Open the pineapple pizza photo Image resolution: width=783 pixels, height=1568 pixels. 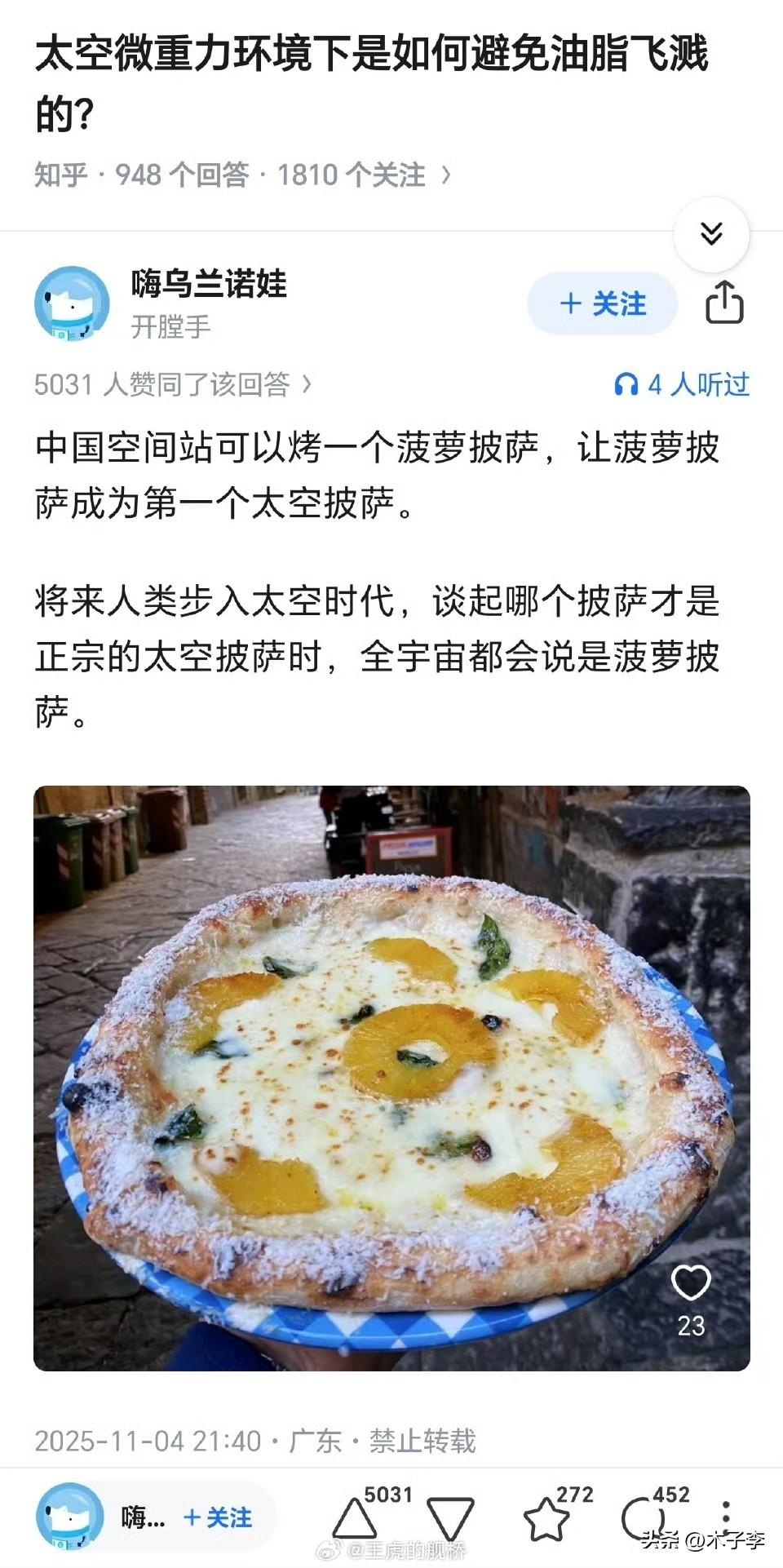click(391, 1069)
